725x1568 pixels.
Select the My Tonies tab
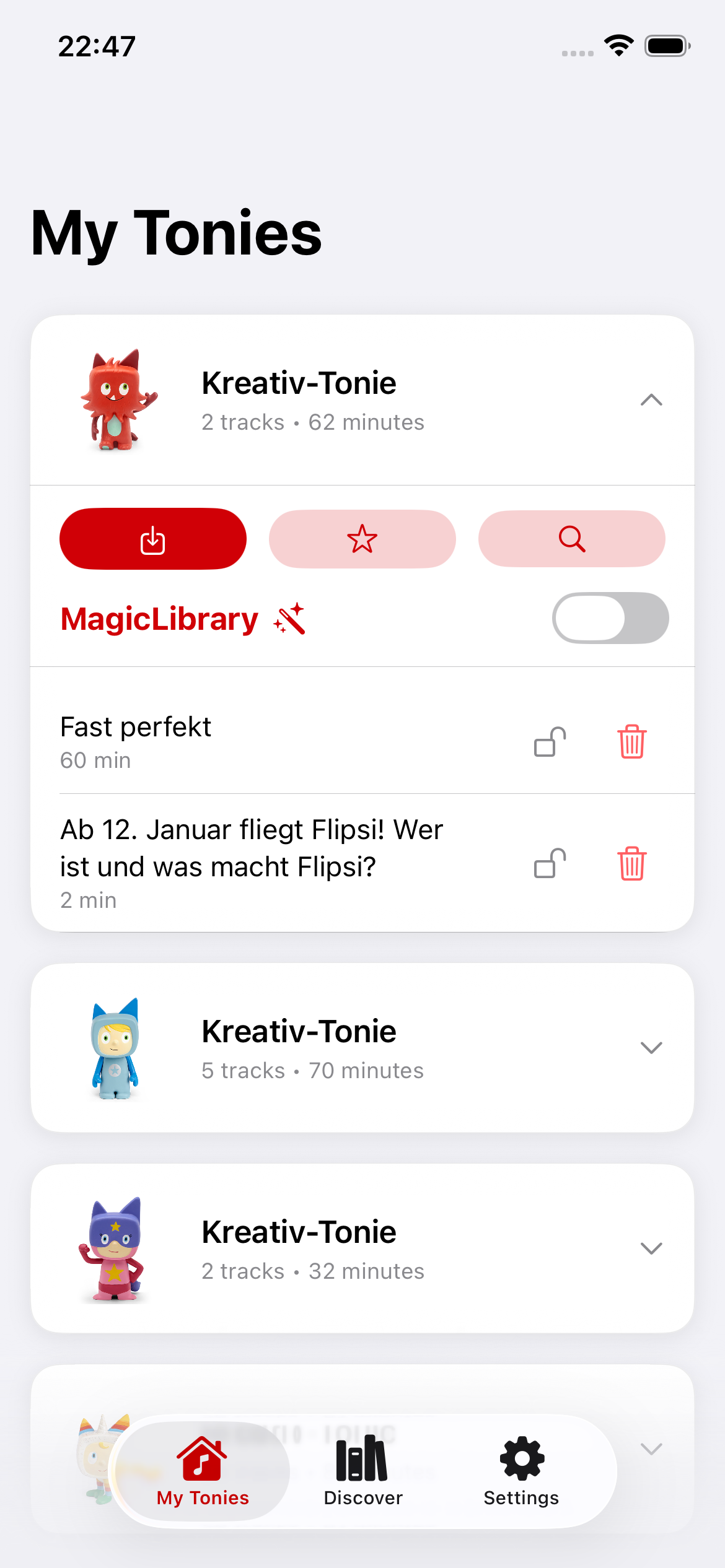(x=203, y=1470)
